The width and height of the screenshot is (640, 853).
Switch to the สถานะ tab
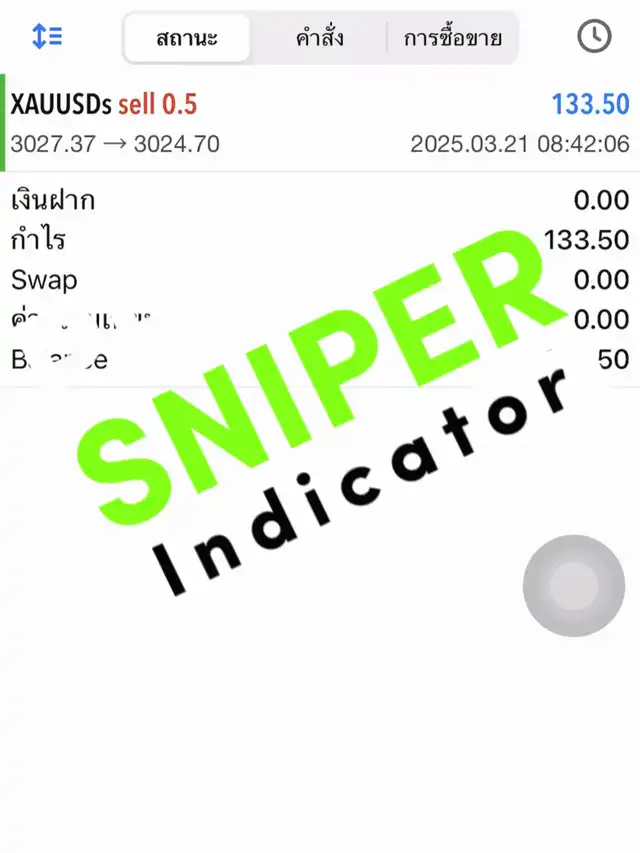tap(187, 39)
